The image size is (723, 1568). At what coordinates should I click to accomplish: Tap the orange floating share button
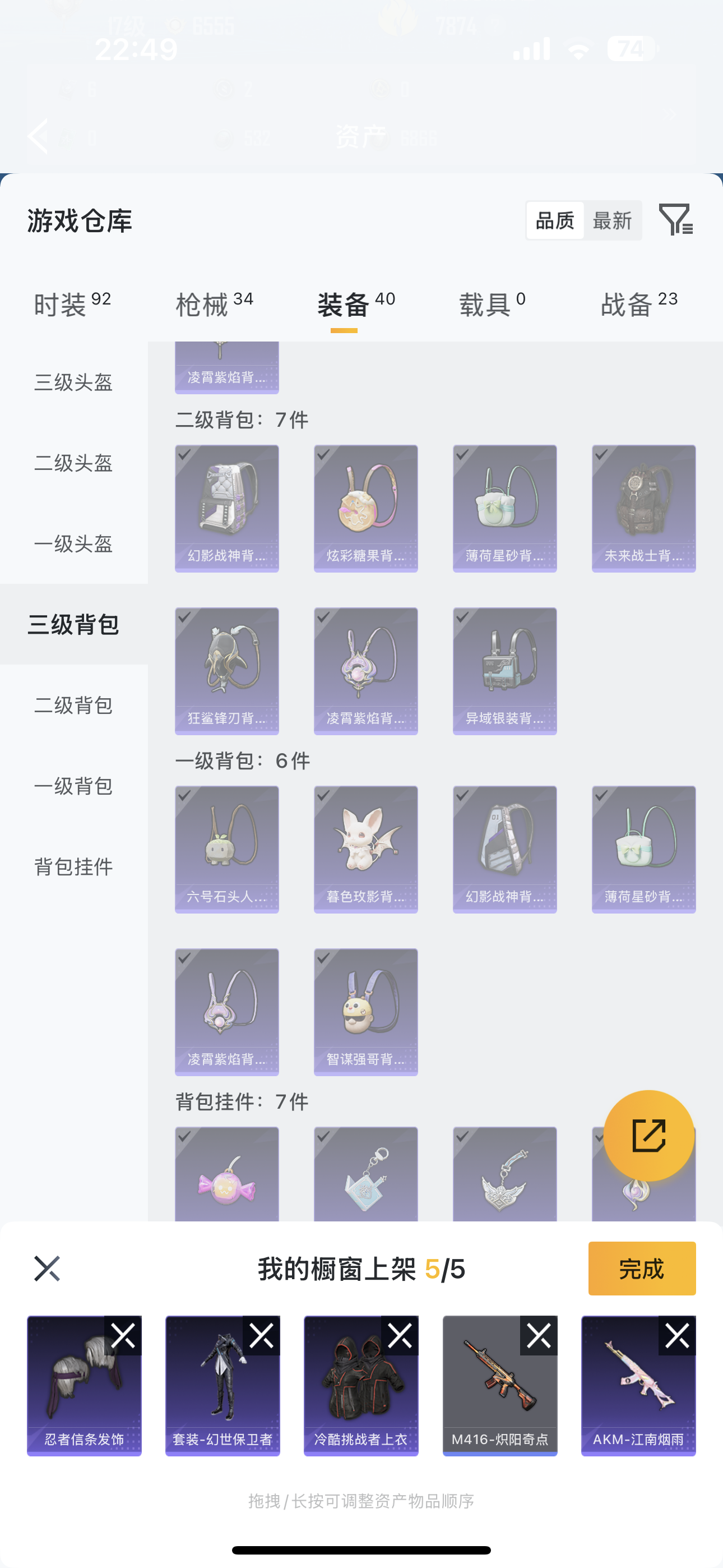click(x=649, y=1135)
